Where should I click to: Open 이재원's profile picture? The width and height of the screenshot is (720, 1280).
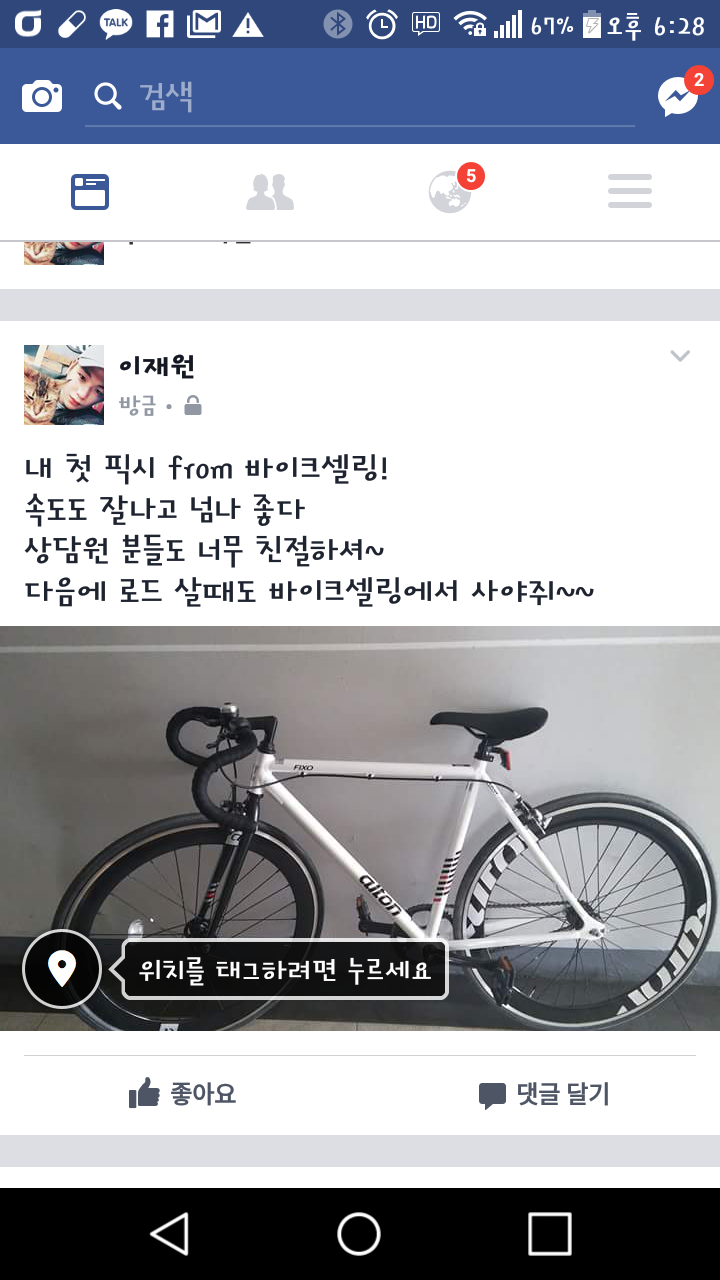point(64,385)
